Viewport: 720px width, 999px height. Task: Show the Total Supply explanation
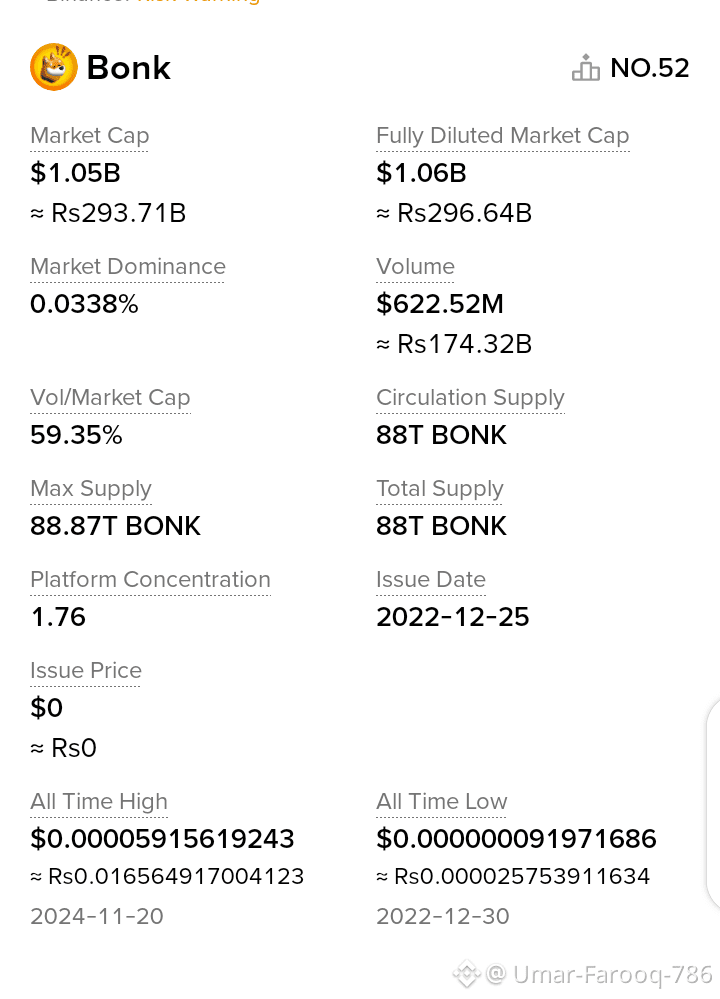(x=439, y=489)
